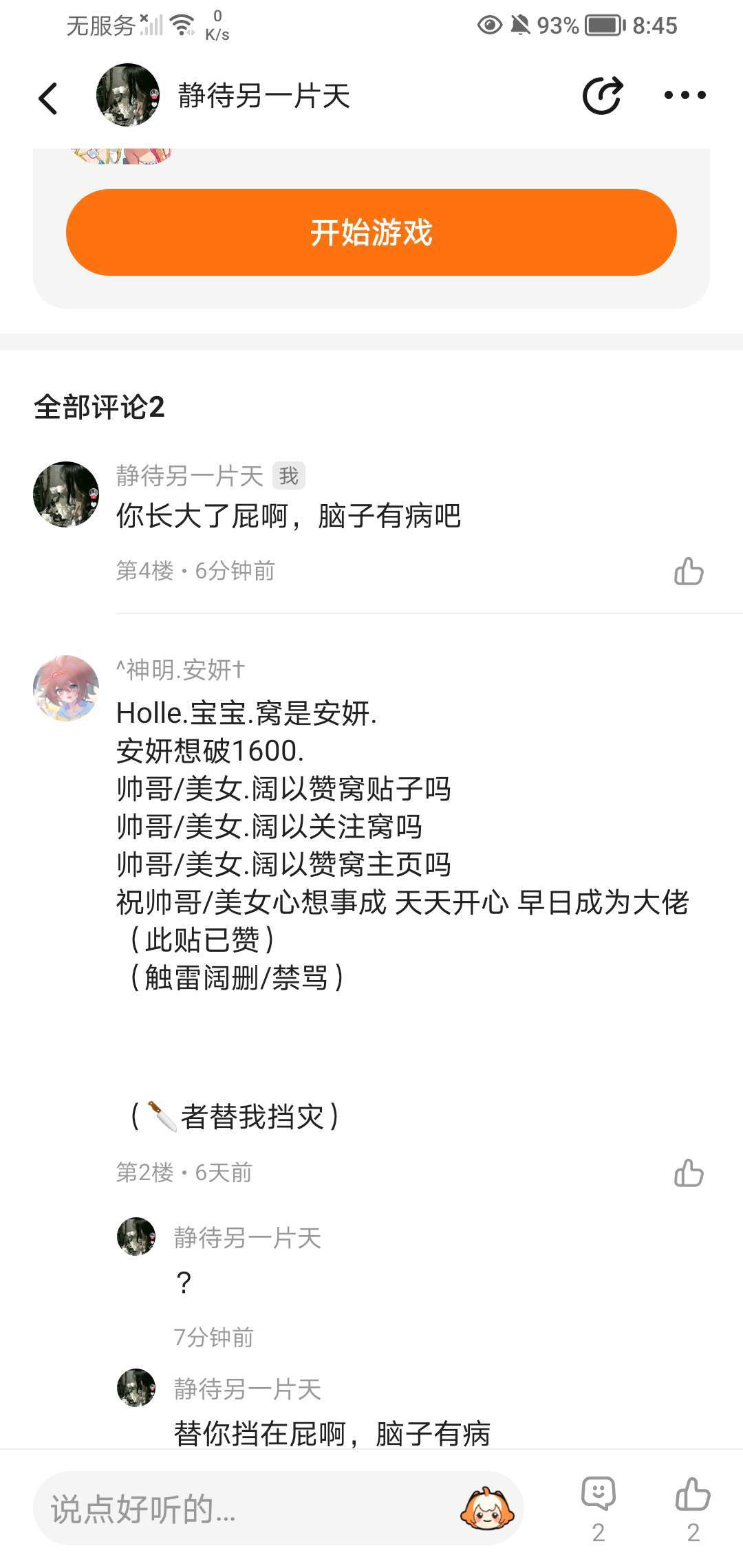
Task: Go back using the top arrow
Action: [x=48, y=97]
